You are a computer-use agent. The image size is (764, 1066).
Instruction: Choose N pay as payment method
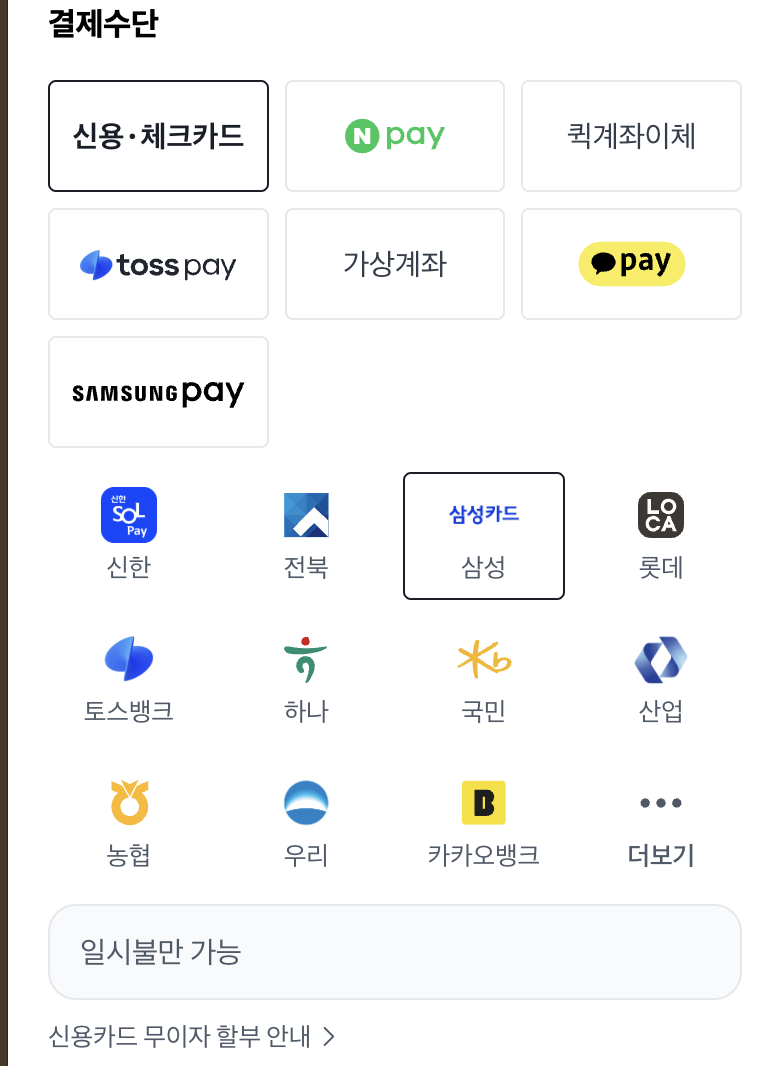(x=395, y=136)
